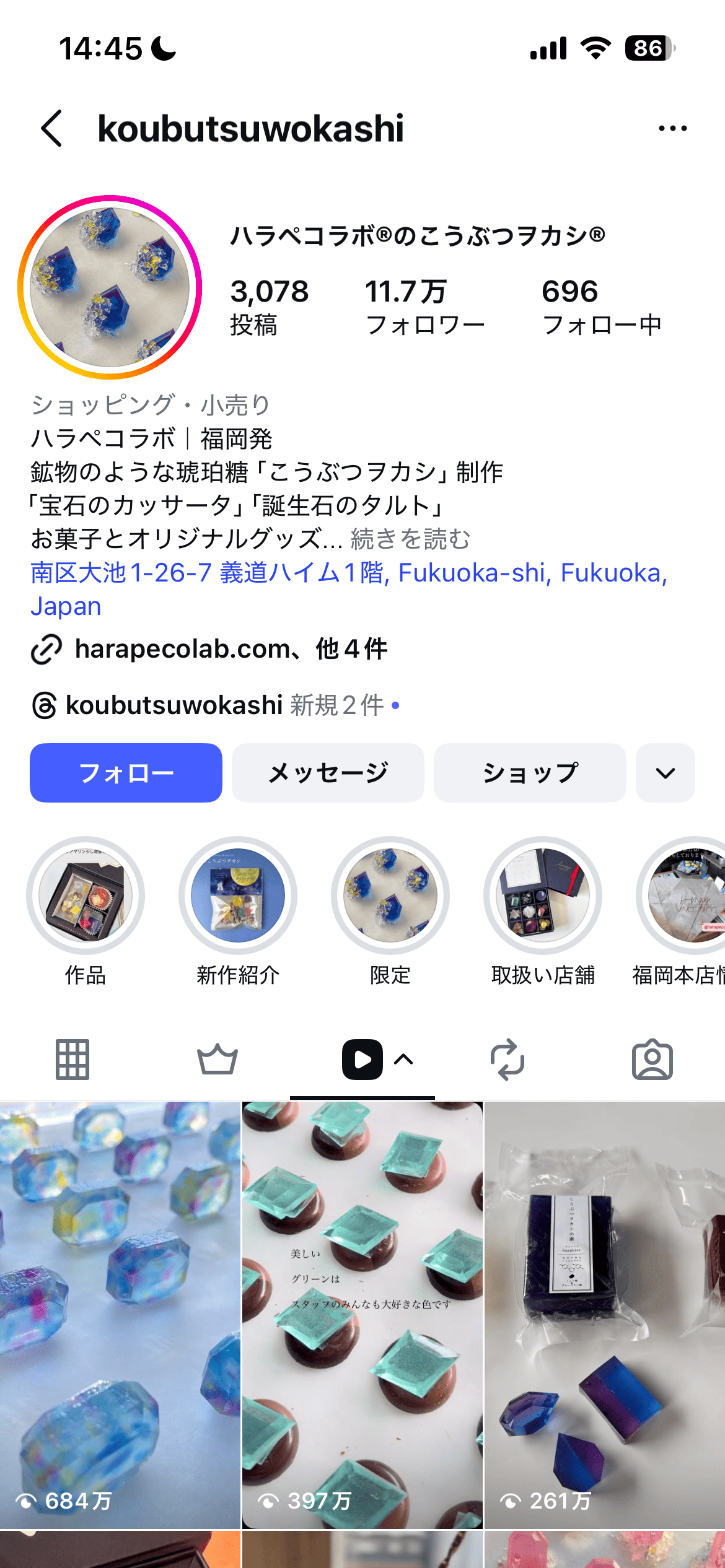The image size is (725, 1568).
Task: Tap the Threads icon beside koubutsuwokashi
Action: click(x=43, y=706)
